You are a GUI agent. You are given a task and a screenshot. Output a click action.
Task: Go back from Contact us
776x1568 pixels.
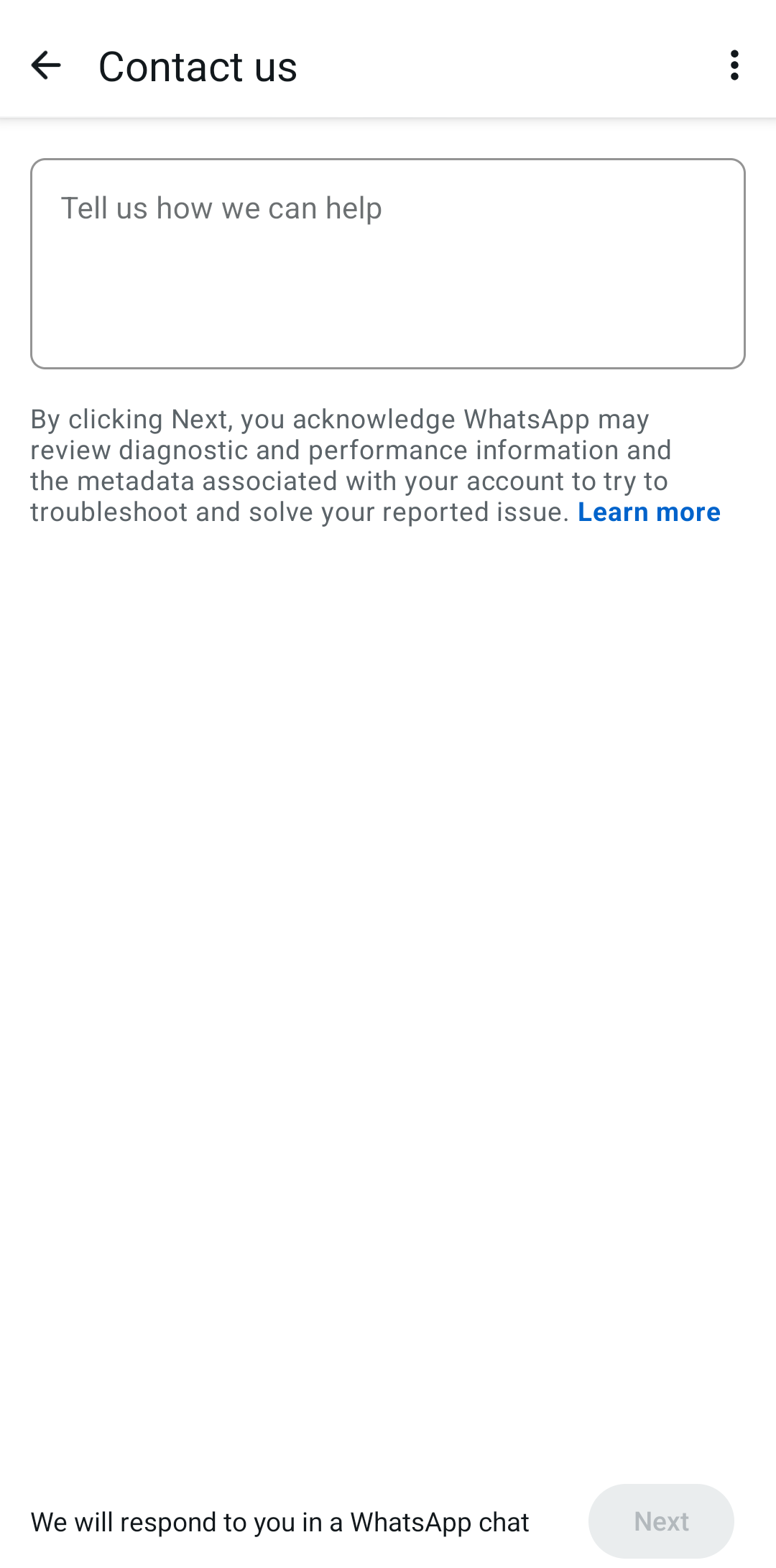(46, 66)
